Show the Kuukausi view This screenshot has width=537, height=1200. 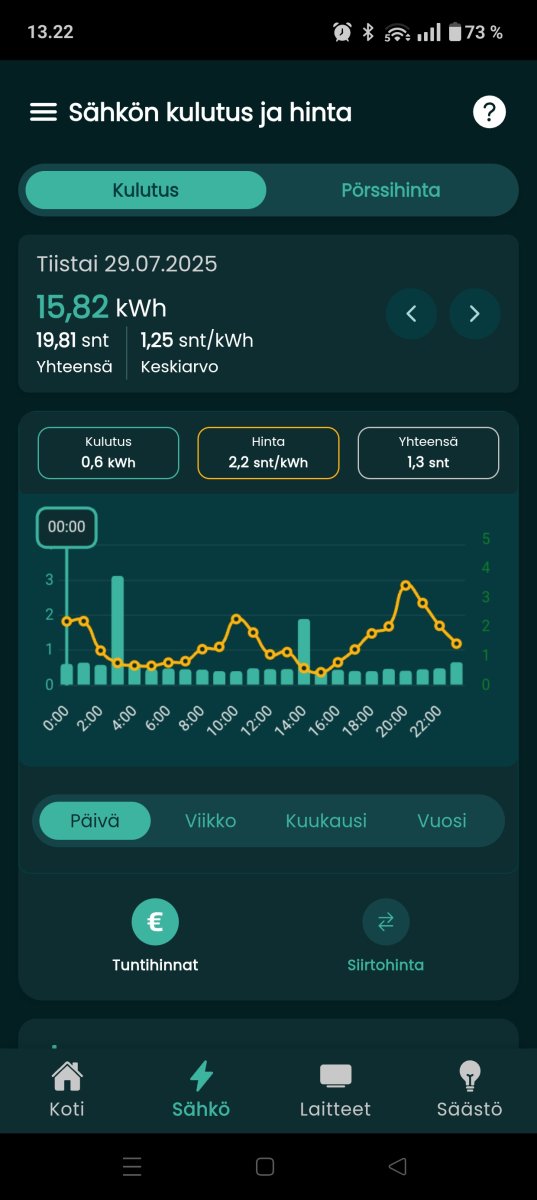(326, 821)
